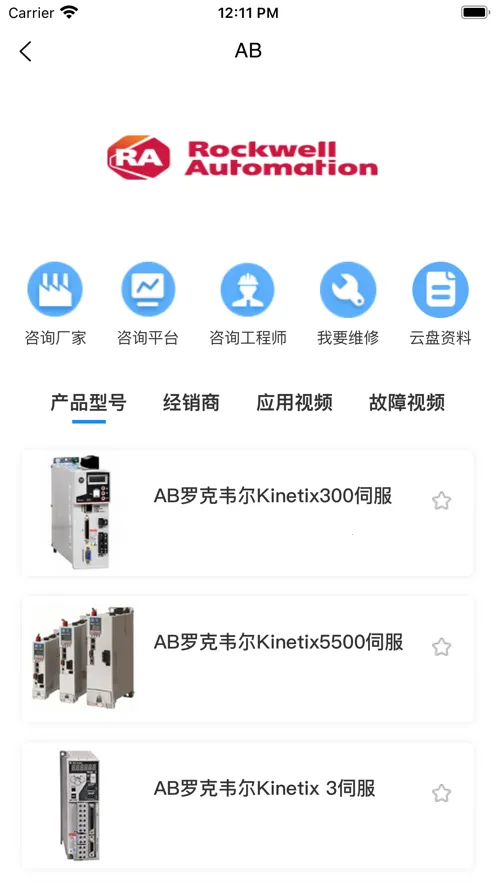Viewport: 497px width, 883px height.
Task: Switch to the 故障视频 tab
Action: [x=406, y=403]
